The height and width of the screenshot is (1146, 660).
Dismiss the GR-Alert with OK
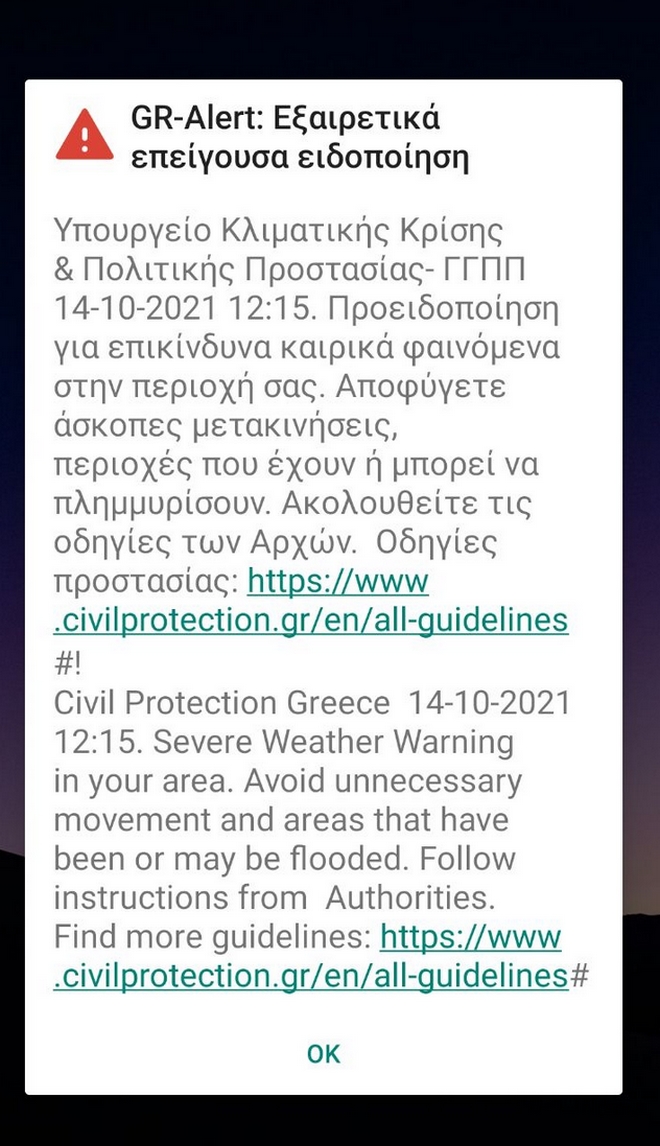click(323, 1053)
